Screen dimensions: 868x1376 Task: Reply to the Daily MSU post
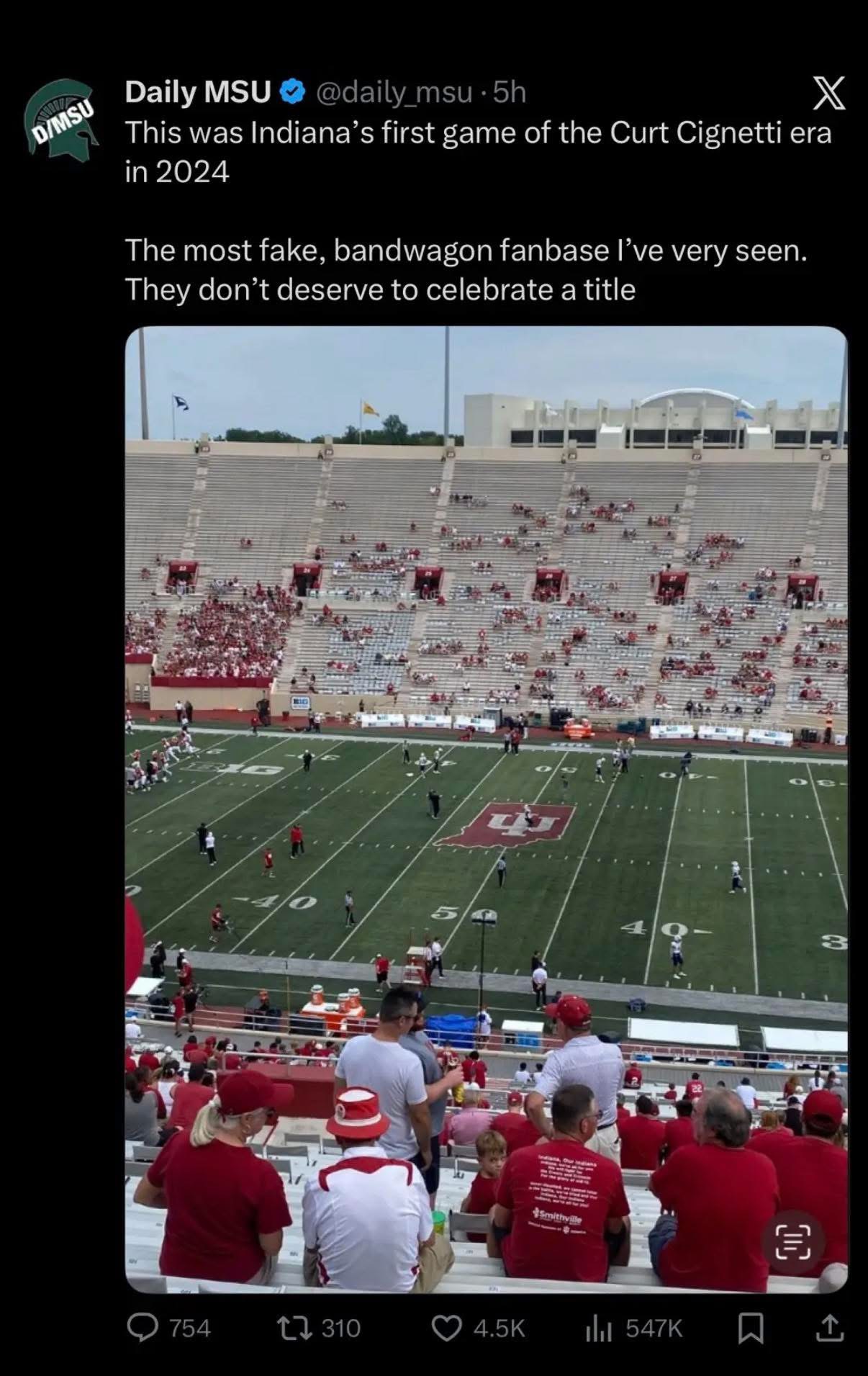tap(143, 1328)
